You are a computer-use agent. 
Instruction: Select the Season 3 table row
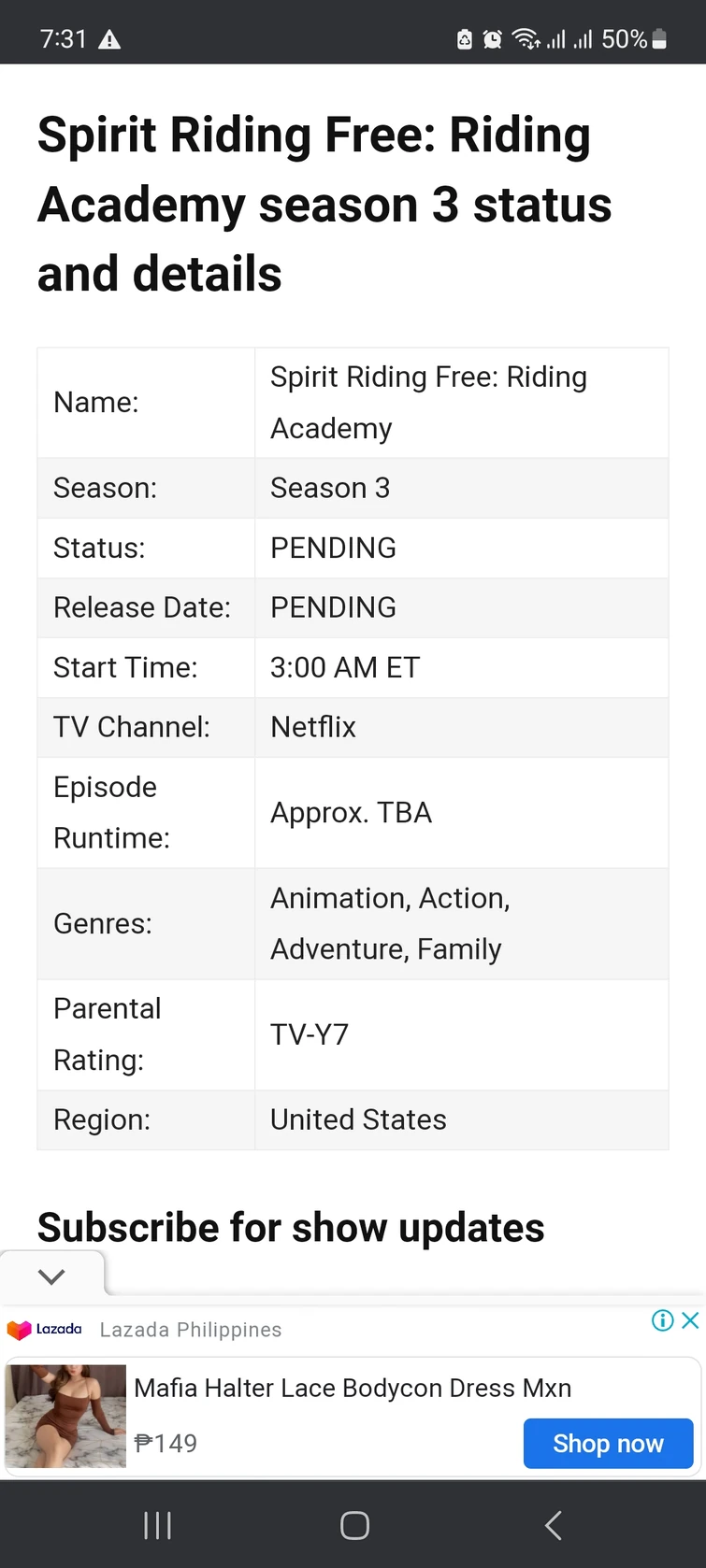tap(353, 487)
